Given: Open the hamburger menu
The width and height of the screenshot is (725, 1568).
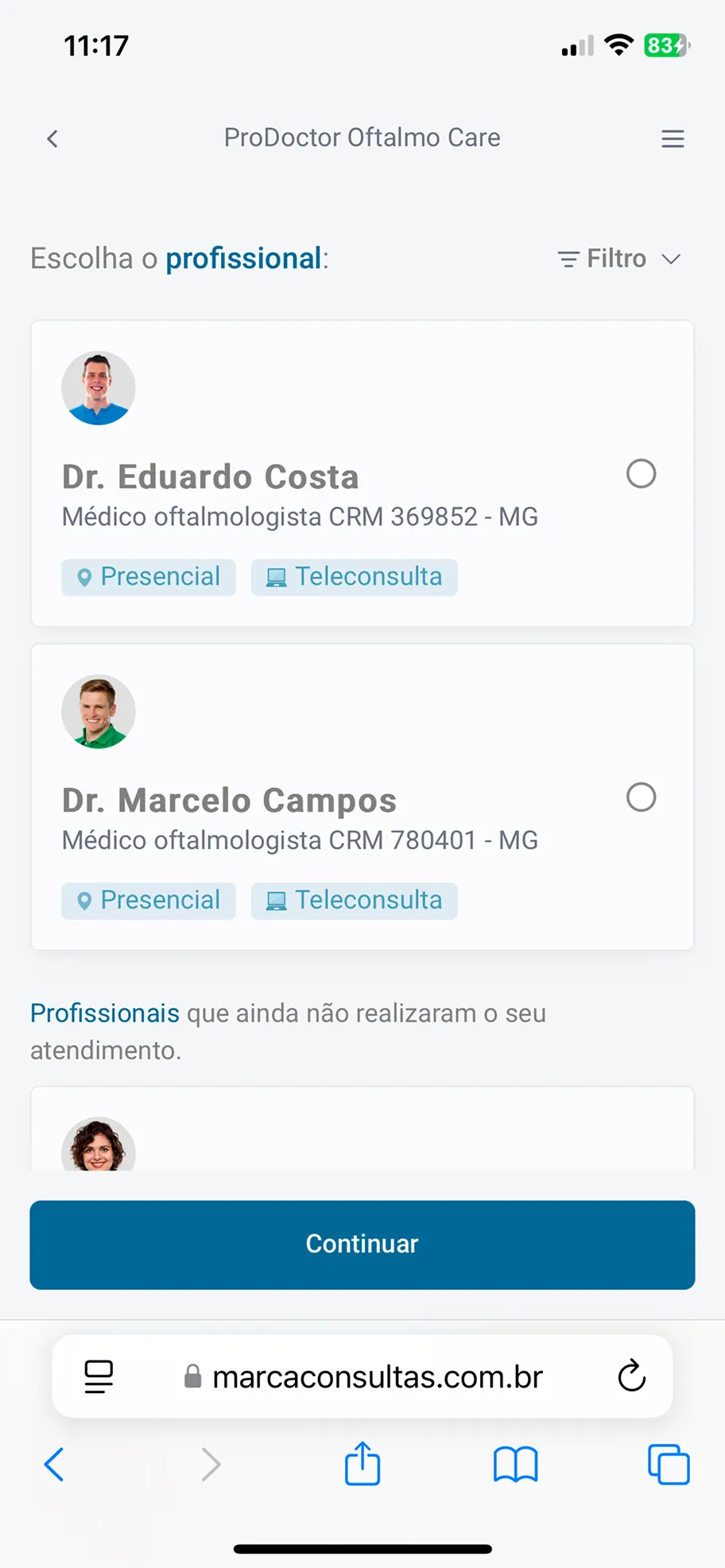Looking at the screenshot, I should click(x=673, y=138).
